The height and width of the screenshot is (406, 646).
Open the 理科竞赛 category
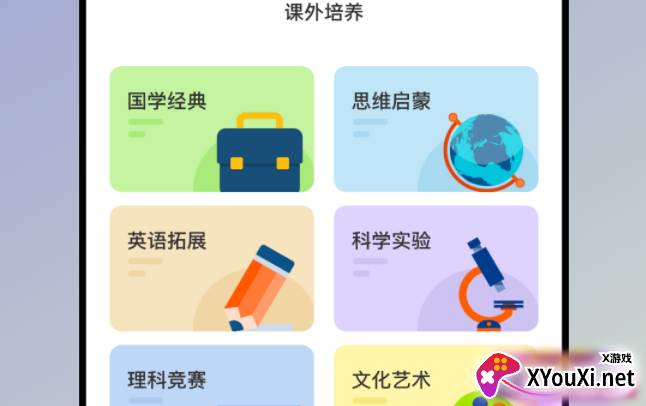[x=211, y=378]
